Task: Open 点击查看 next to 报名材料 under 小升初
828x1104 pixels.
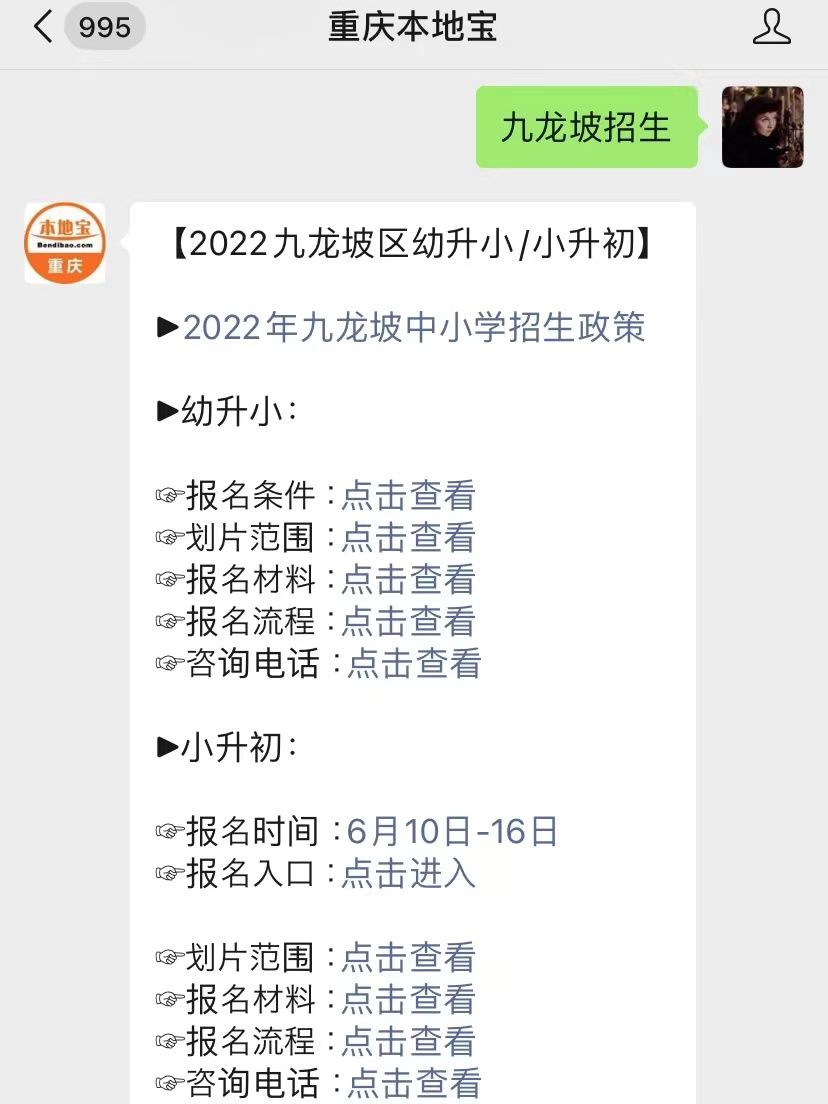Action: (x=407, y=998)
